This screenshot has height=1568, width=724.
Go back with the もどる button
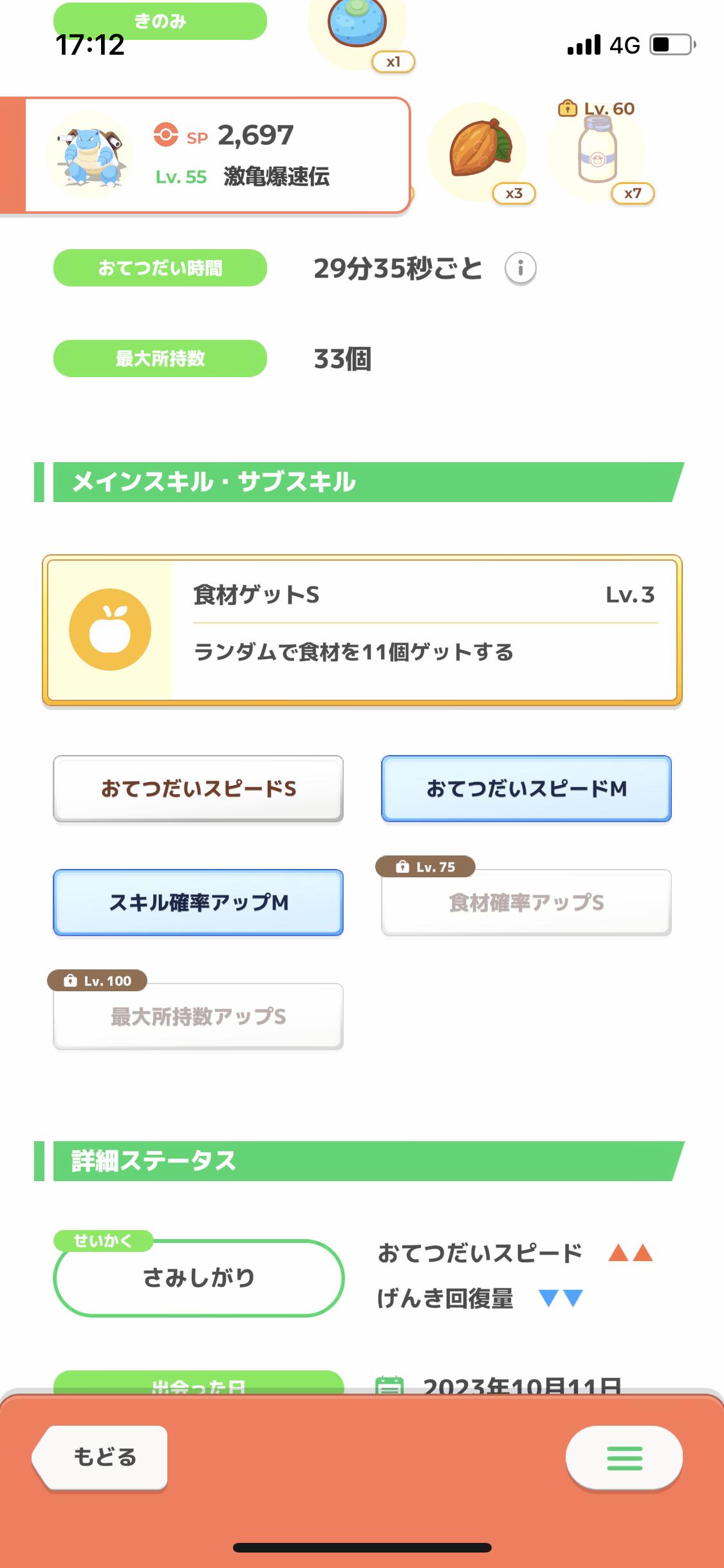pyautogui.click(x=101, y=1457)
